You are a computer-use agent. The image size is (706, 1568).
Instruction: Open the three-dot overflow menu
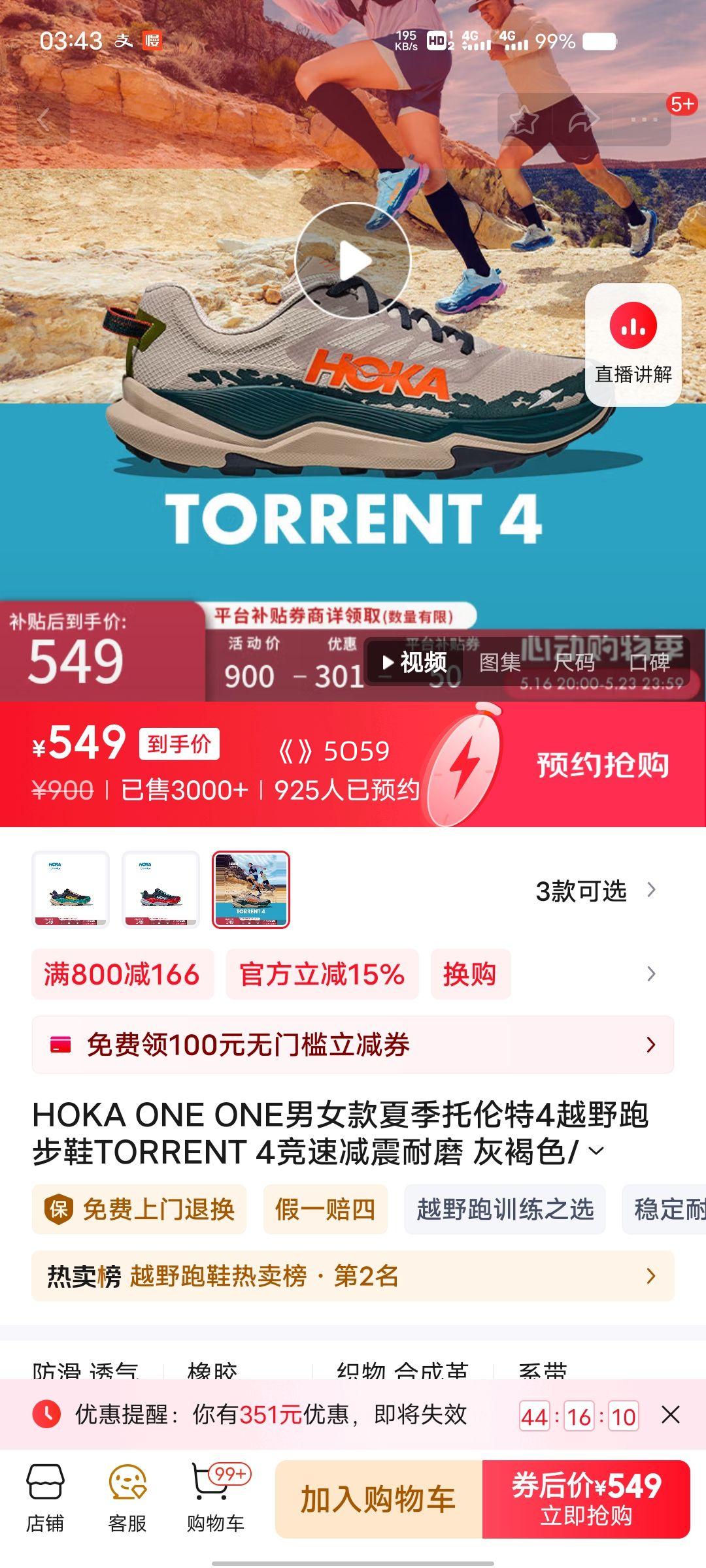(644, 120)
